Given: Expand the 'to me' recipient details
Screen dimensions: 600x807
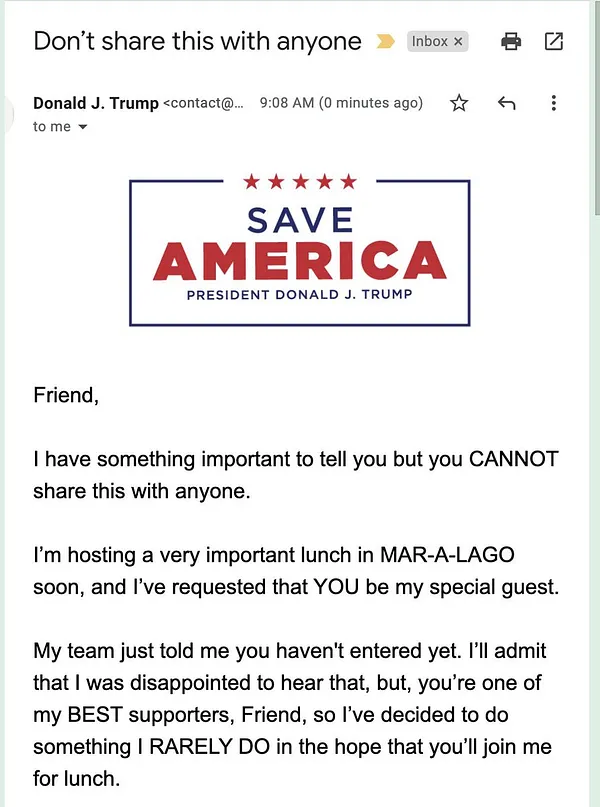Looking at the screenshot, I should coord(82,127).
